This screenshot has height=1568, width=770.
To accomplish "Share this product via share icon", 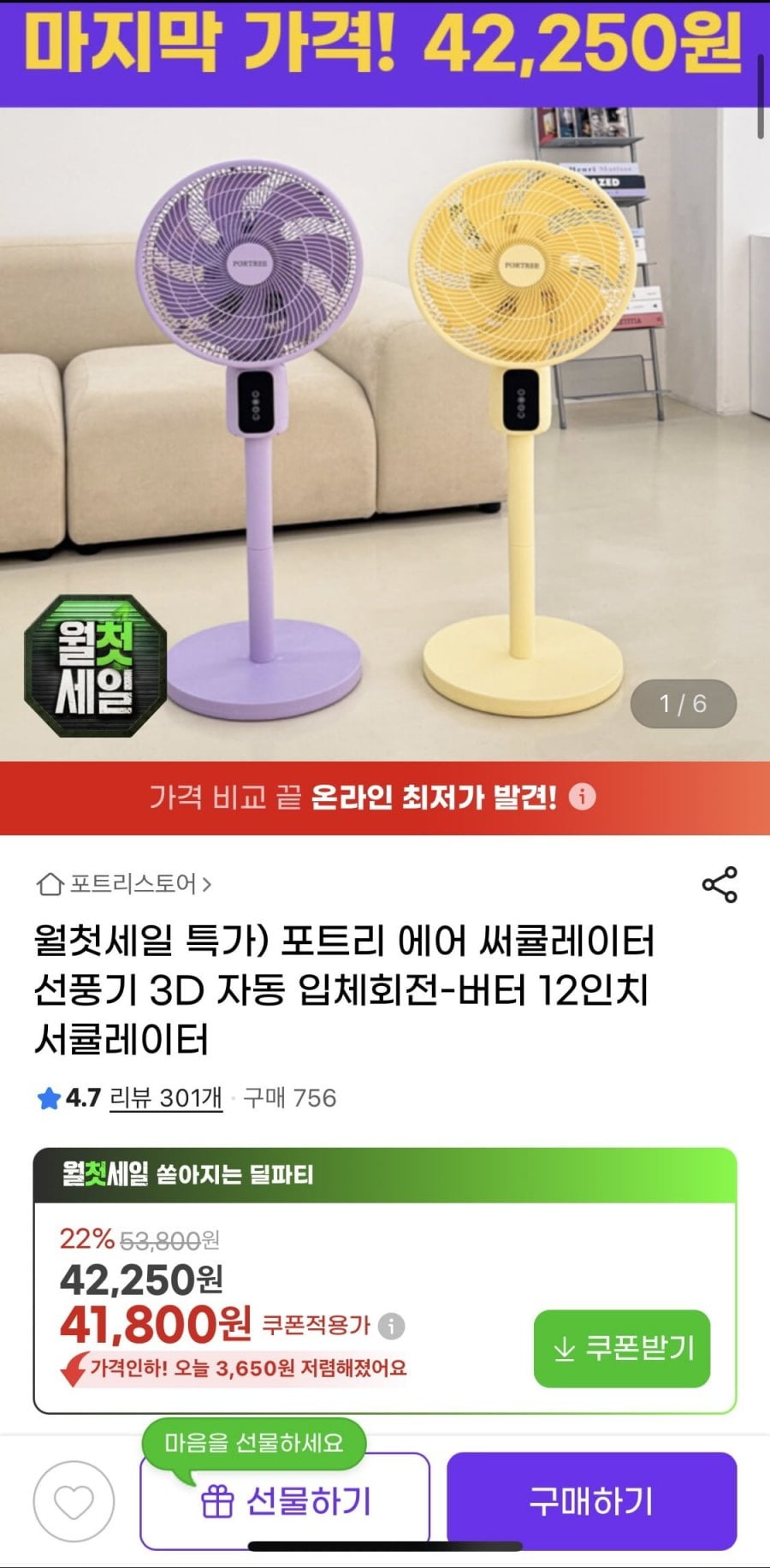I will [720, 884].
